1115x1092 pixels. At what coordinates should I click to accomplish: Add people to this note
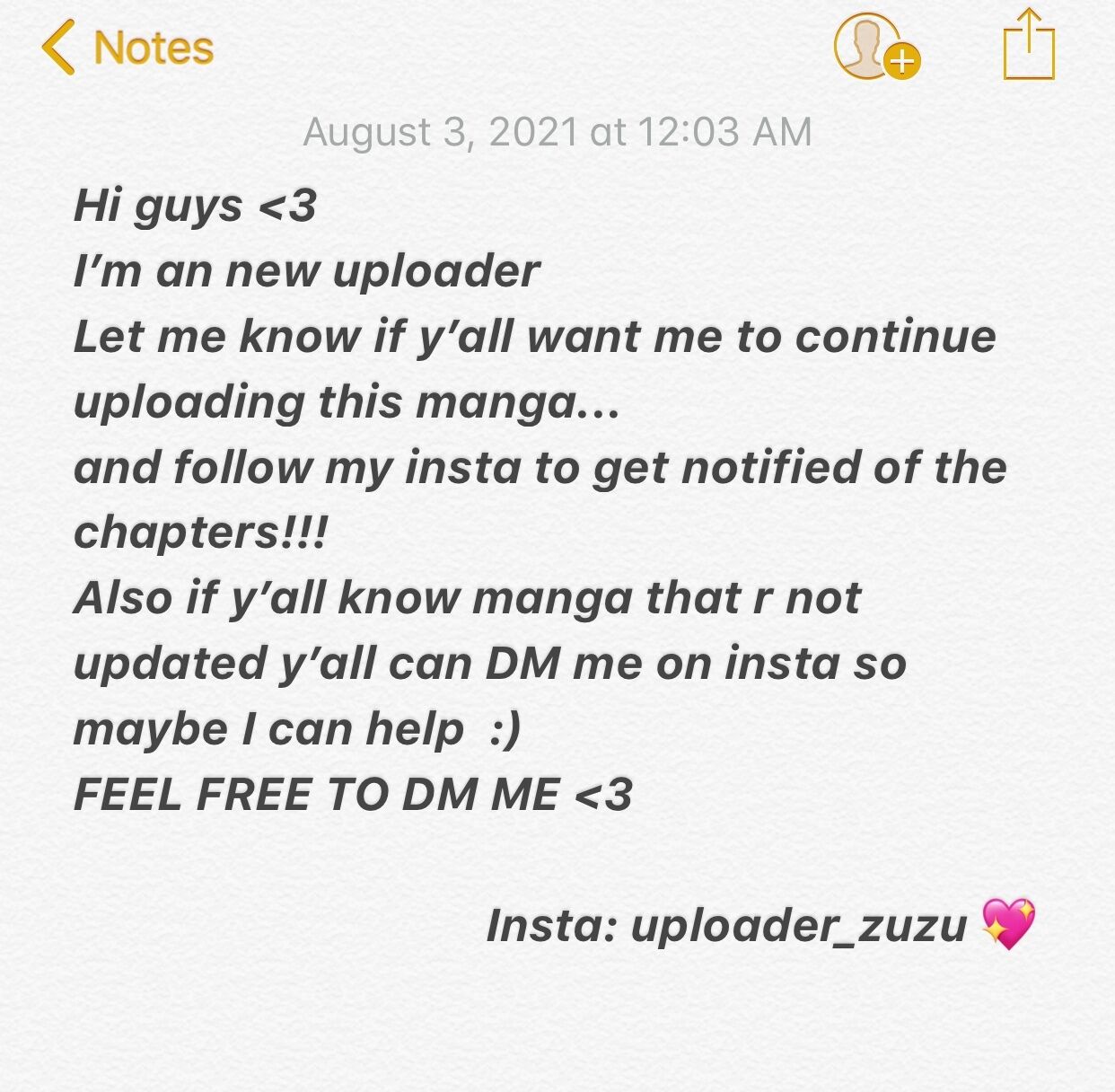[875, 47]
